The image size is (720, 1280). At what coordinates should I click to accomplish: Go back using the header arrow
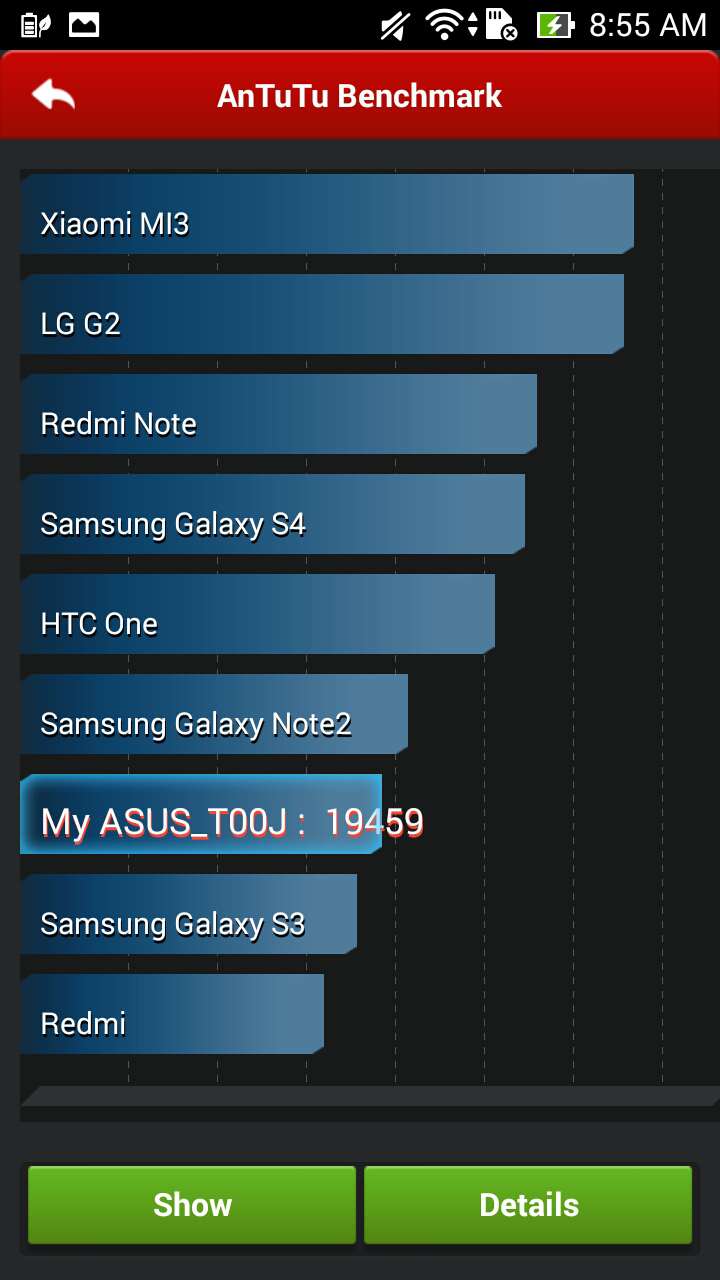53,95
